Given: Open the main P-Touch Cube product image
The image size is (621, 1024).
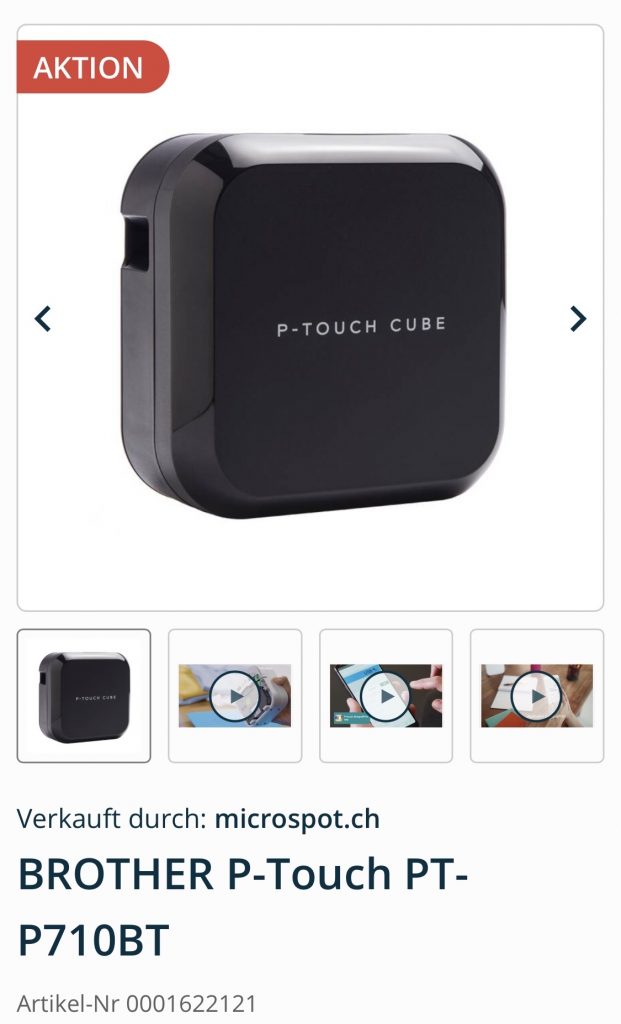Looking at the screenshot, I should click(x=312, y=325).
